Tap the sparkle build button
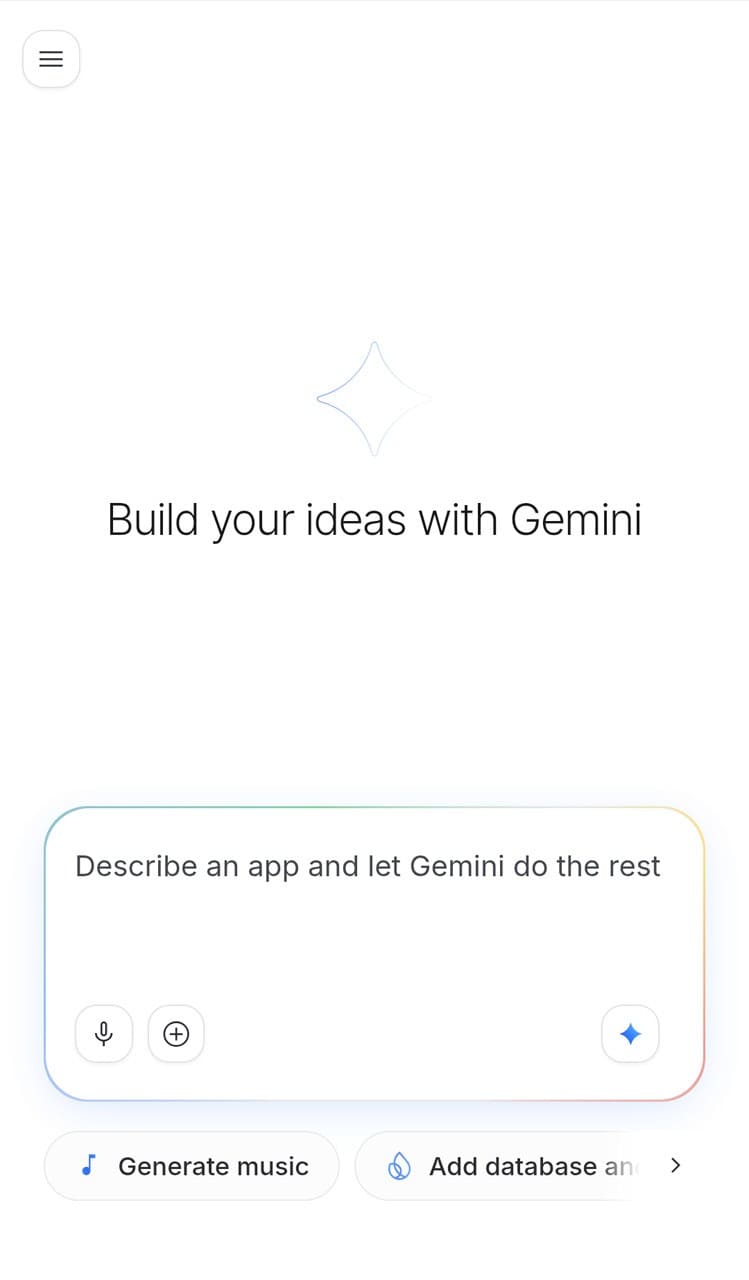 [630, 1034]
